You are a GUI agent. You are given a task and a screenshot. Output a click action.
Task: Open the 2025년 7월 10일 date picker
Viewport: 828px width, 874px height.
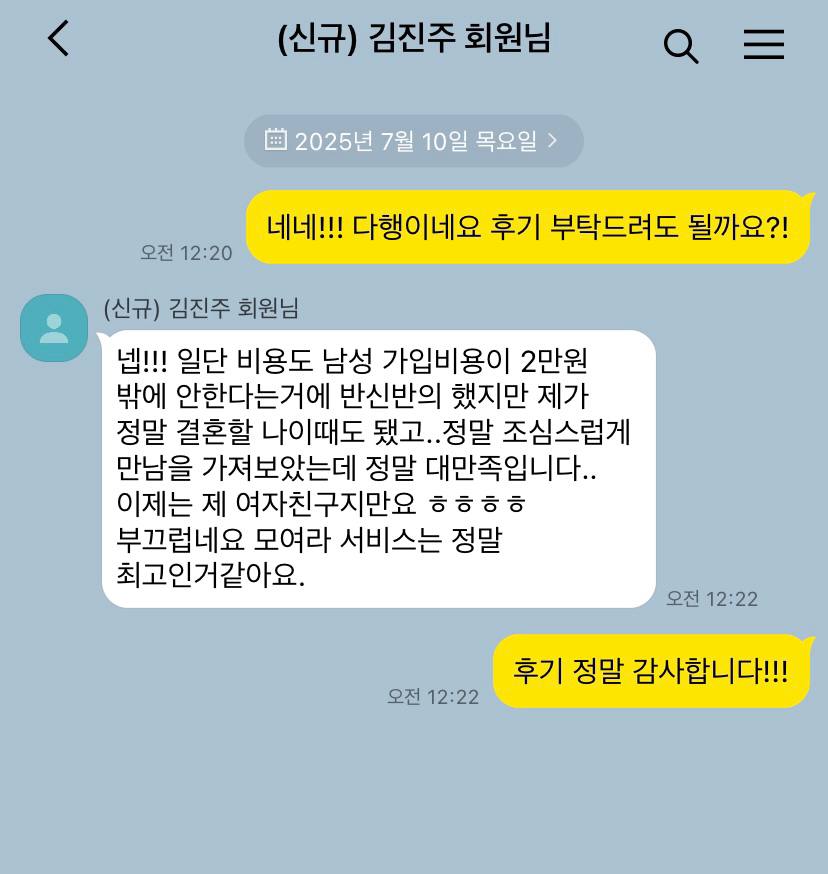coord(413,141)
